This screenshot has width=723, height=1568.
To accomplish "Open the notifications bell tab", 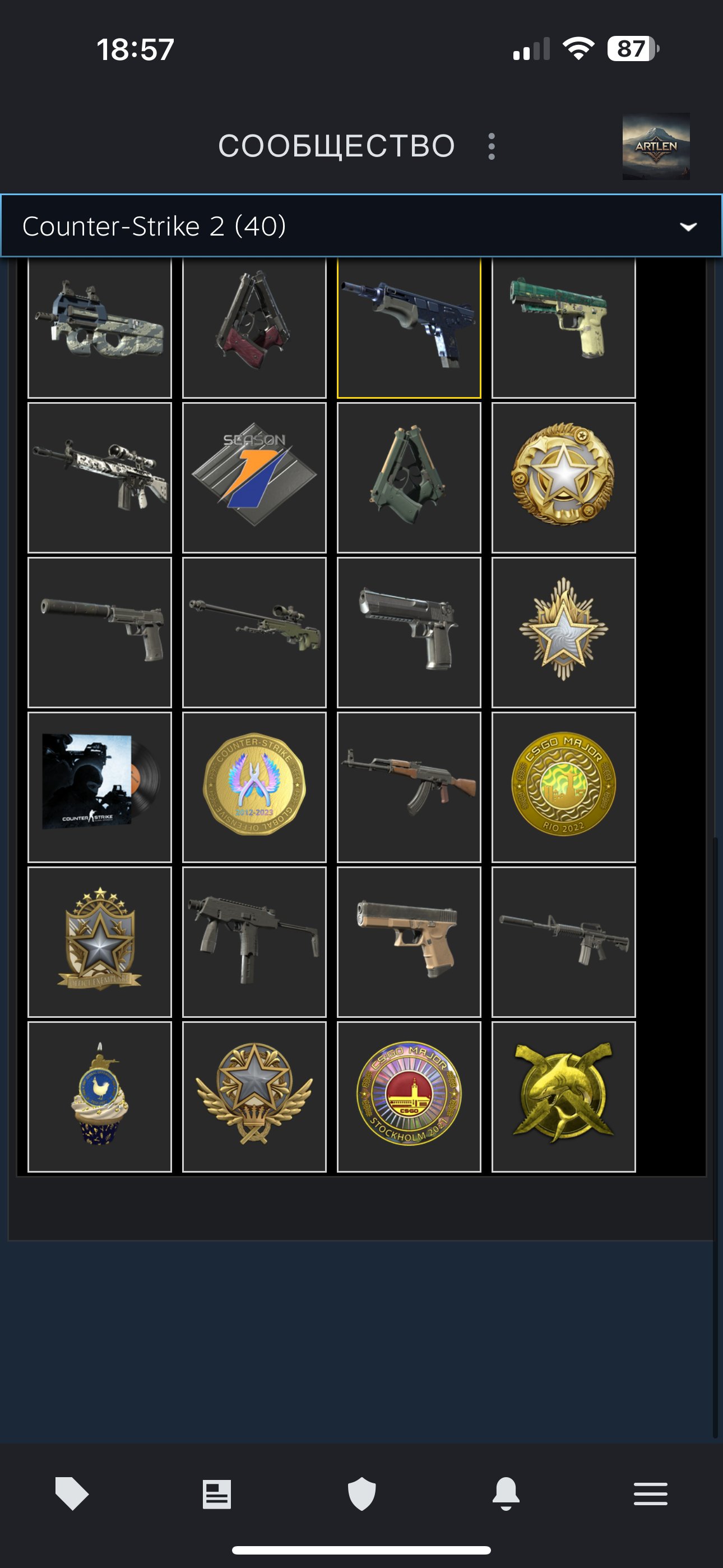I will [x=506, y=1494].
